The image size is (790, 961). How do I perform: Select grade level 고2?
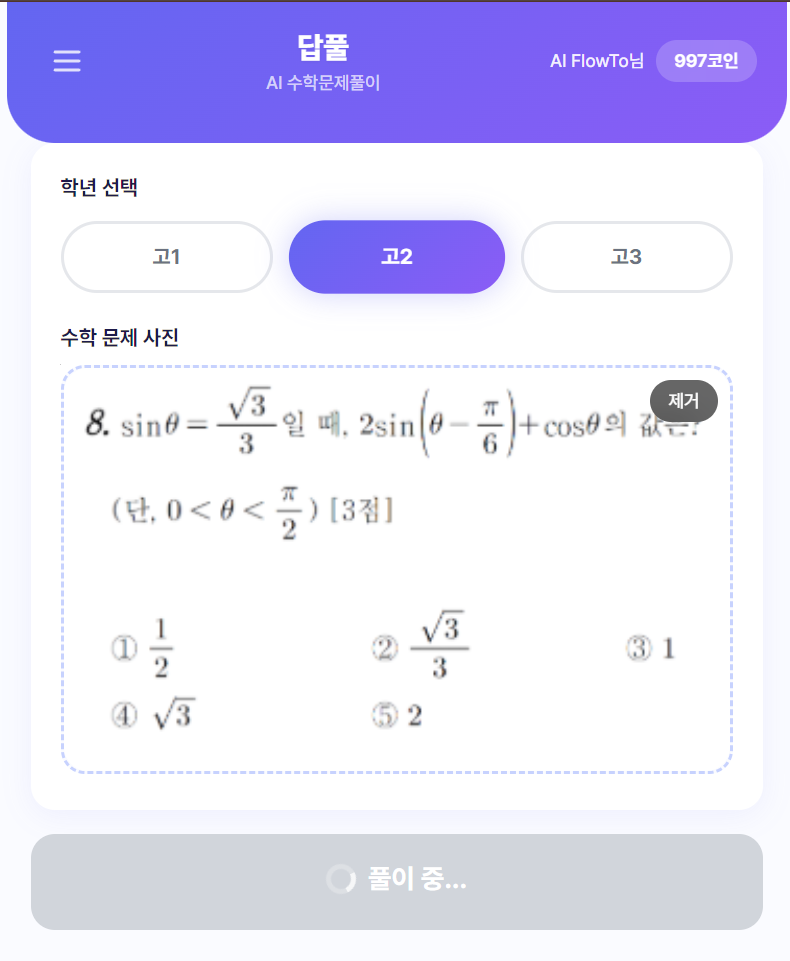tap(396, 257)
